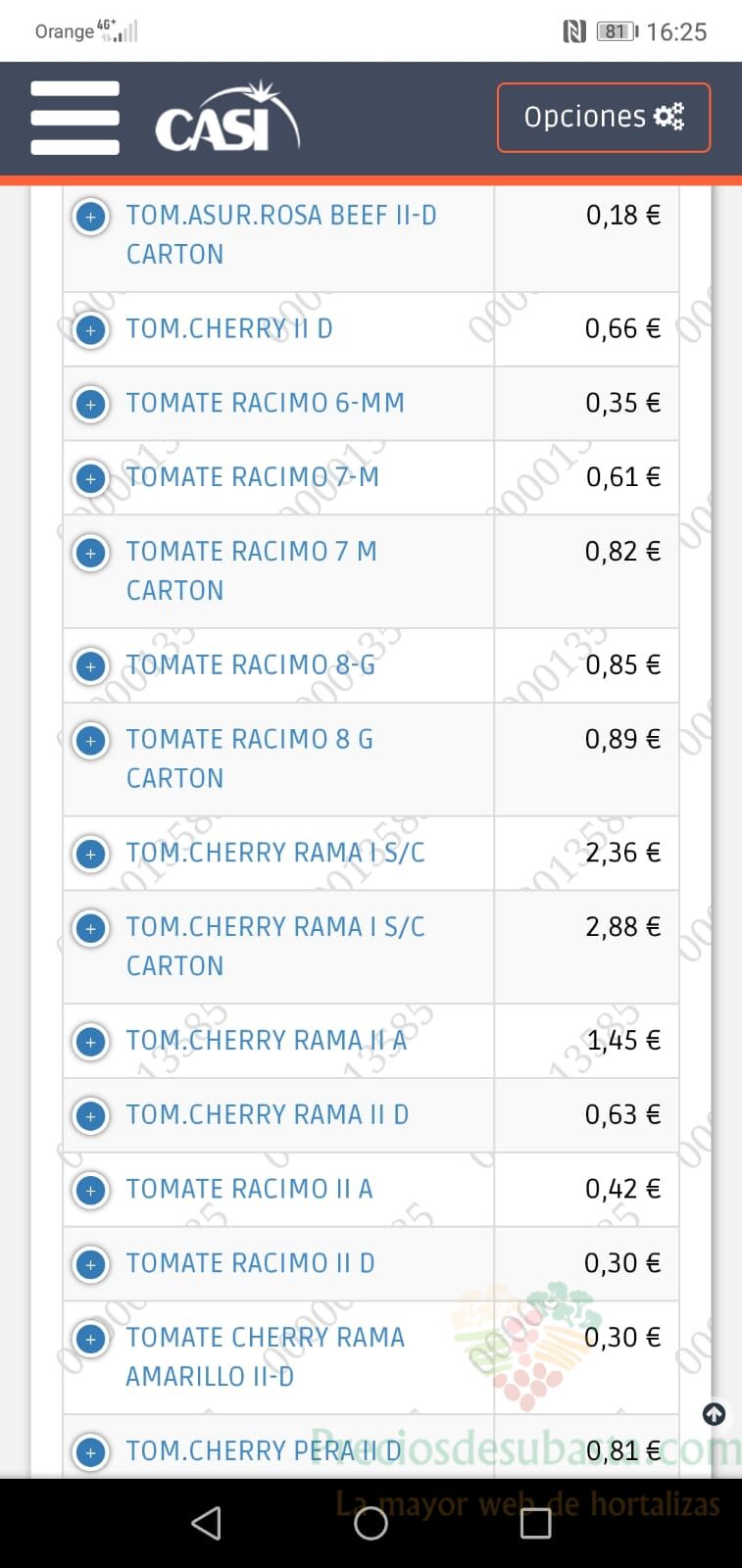Tap the system home button

pos(371,1523)
